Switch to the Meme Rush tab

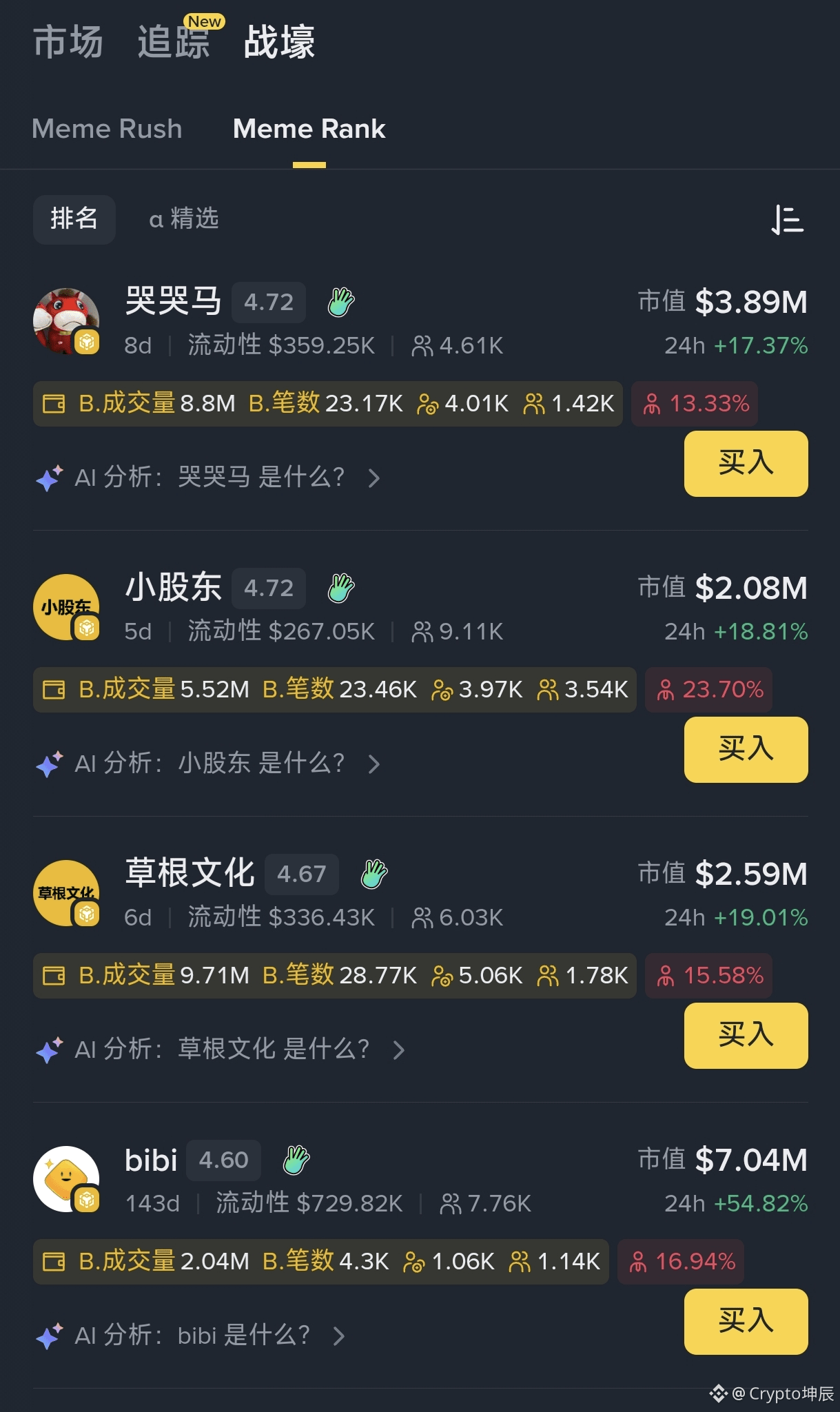(107, 129)
